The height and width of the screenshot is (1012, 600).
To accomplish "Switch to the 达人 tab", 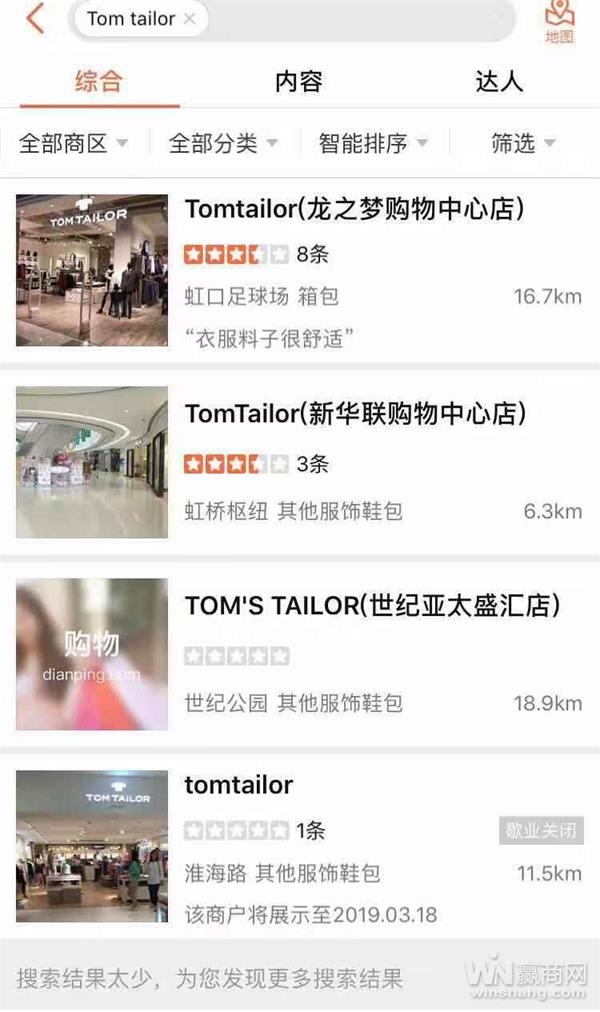I will (499, 81).
